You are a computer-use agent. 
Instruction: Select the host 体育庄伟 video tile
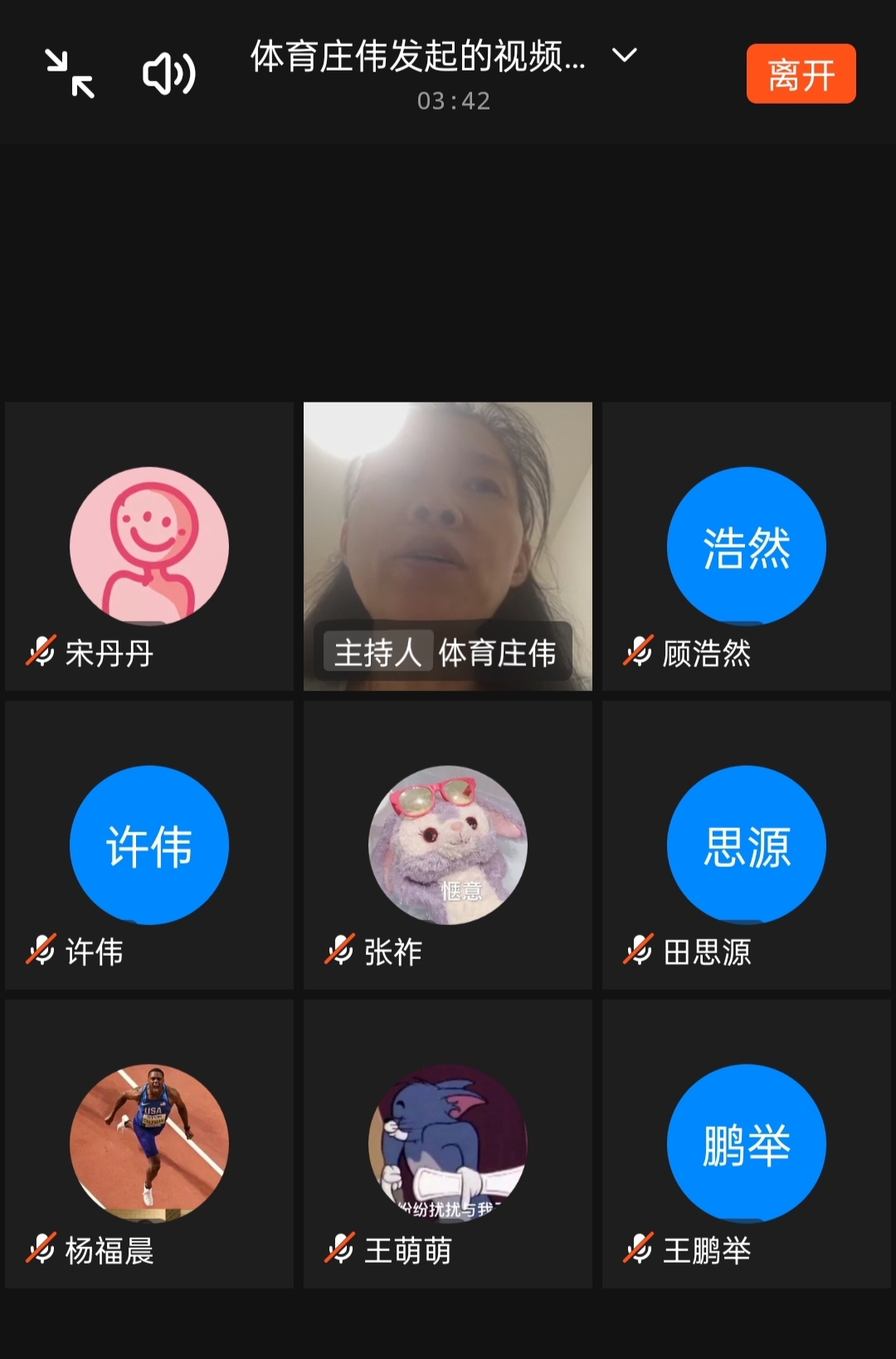click(448, 546)
